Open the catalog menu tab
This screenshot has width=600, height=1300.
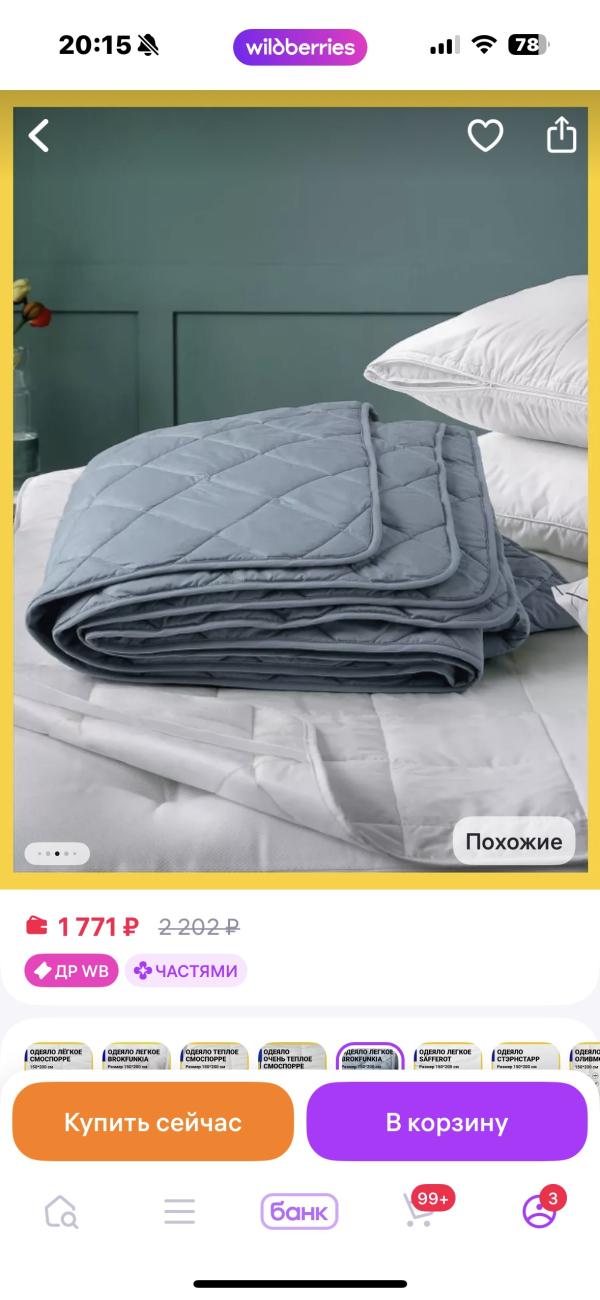(180, 1212)
